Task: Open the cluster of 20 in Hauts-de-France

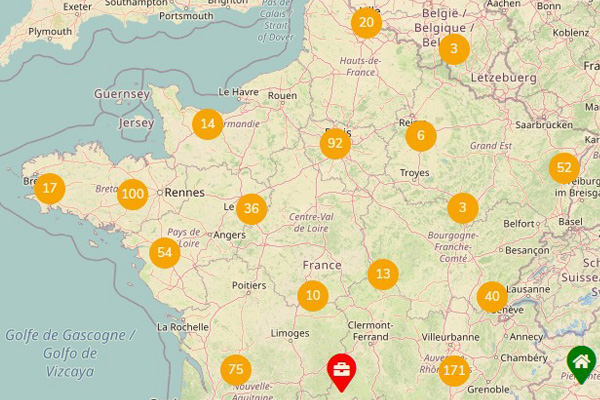Action: pos(367,22)
